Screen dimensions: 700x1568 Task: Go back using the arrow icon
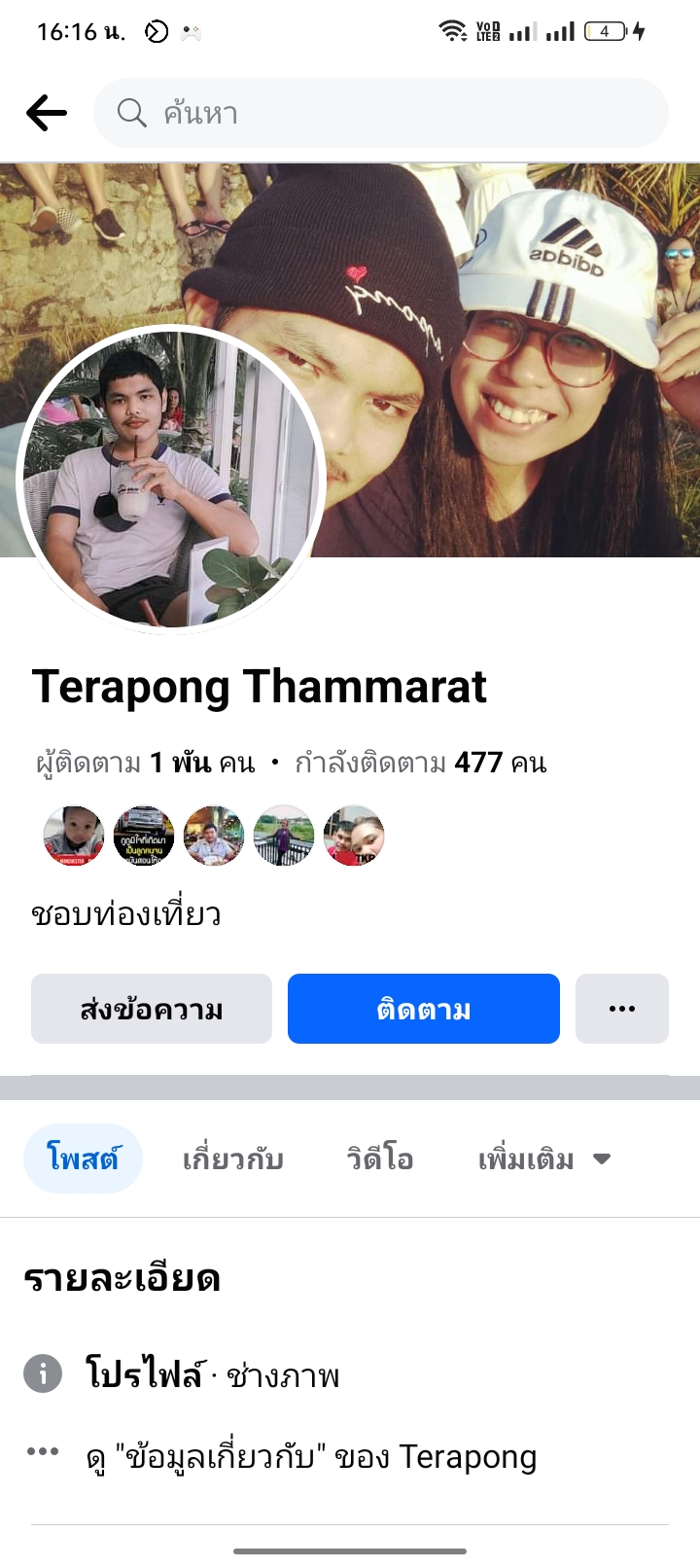tap(46, 113)
